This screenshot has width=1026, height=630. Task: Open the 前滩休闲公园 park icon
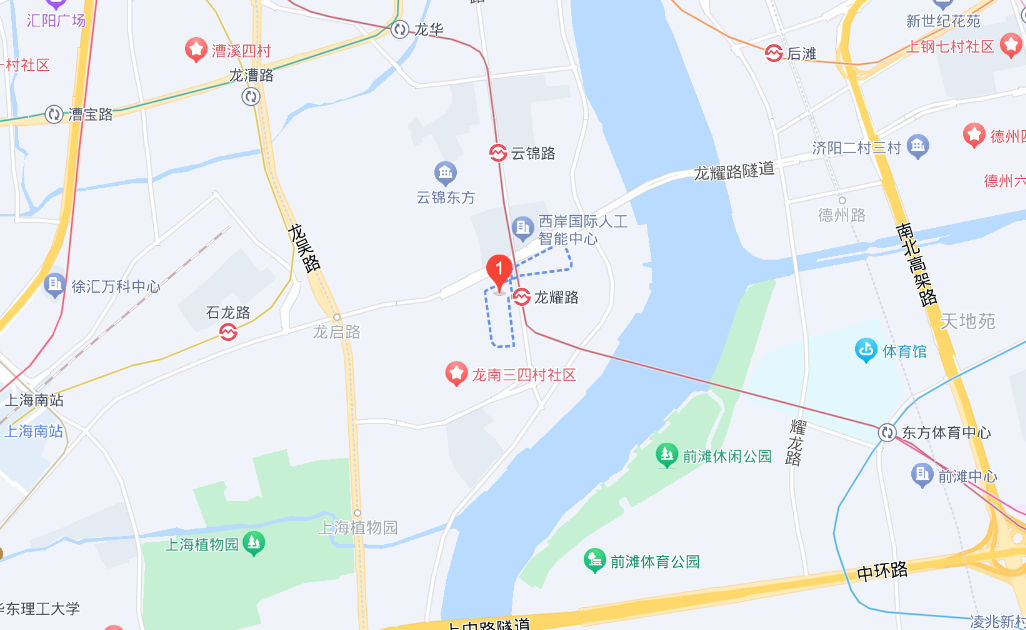click(x=666, y=456)
